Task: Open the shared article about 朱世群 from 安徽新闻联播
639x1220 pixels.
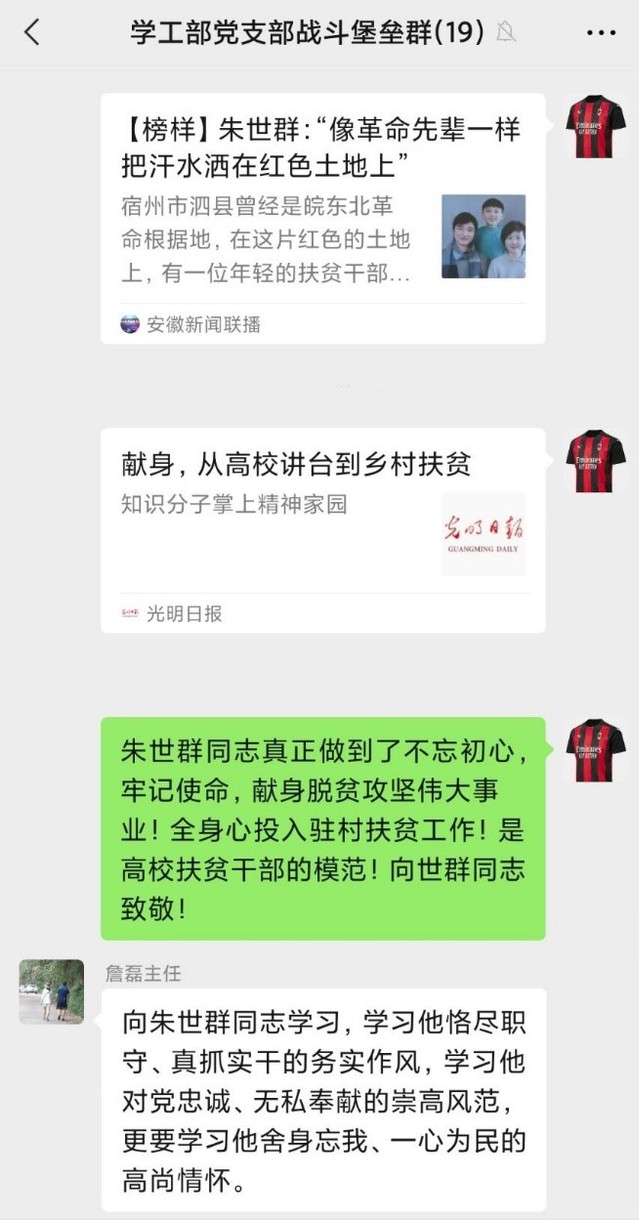Action: [322, 218]
